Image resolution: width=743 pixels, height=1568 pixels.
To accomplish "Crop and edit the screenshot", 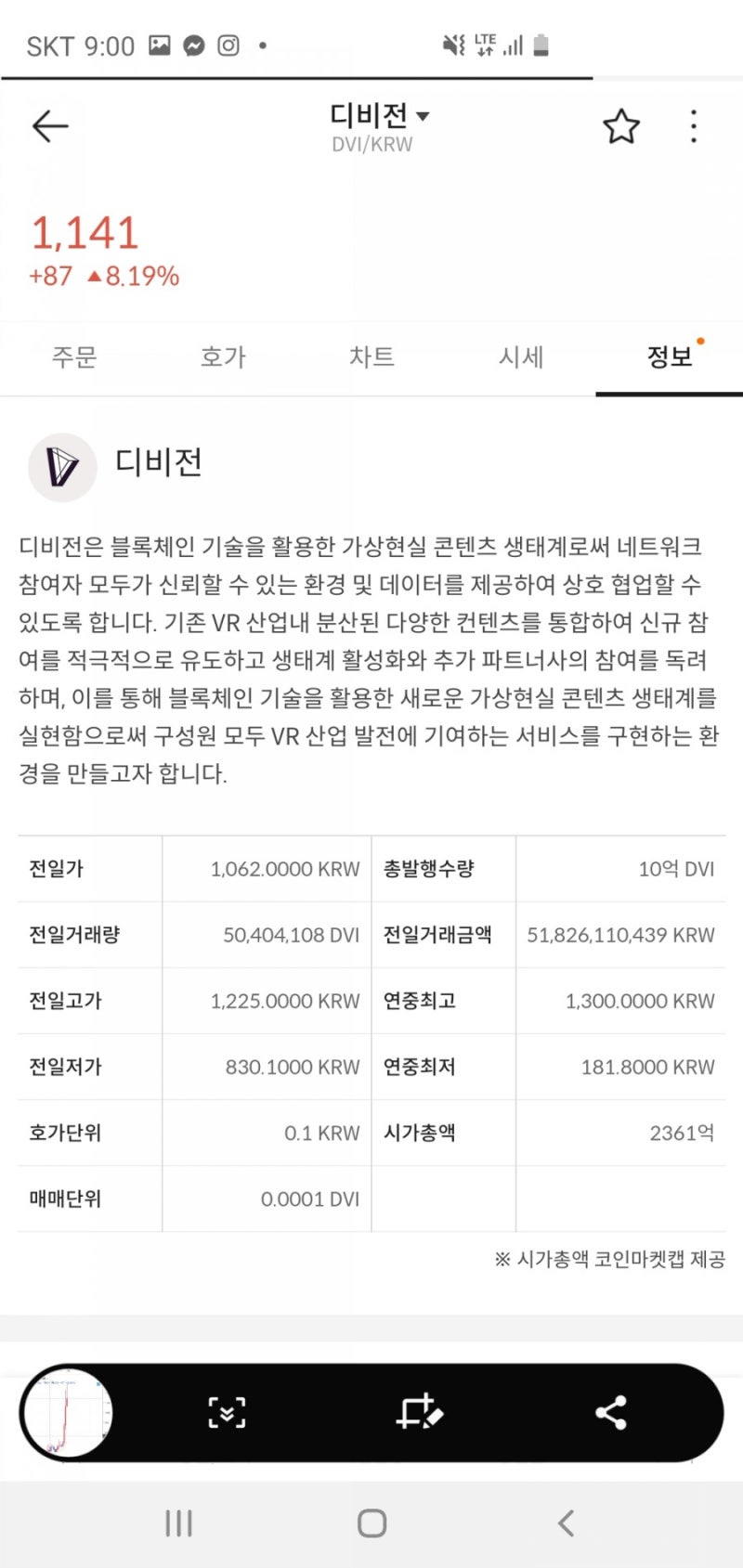I will click(419, 1412).
